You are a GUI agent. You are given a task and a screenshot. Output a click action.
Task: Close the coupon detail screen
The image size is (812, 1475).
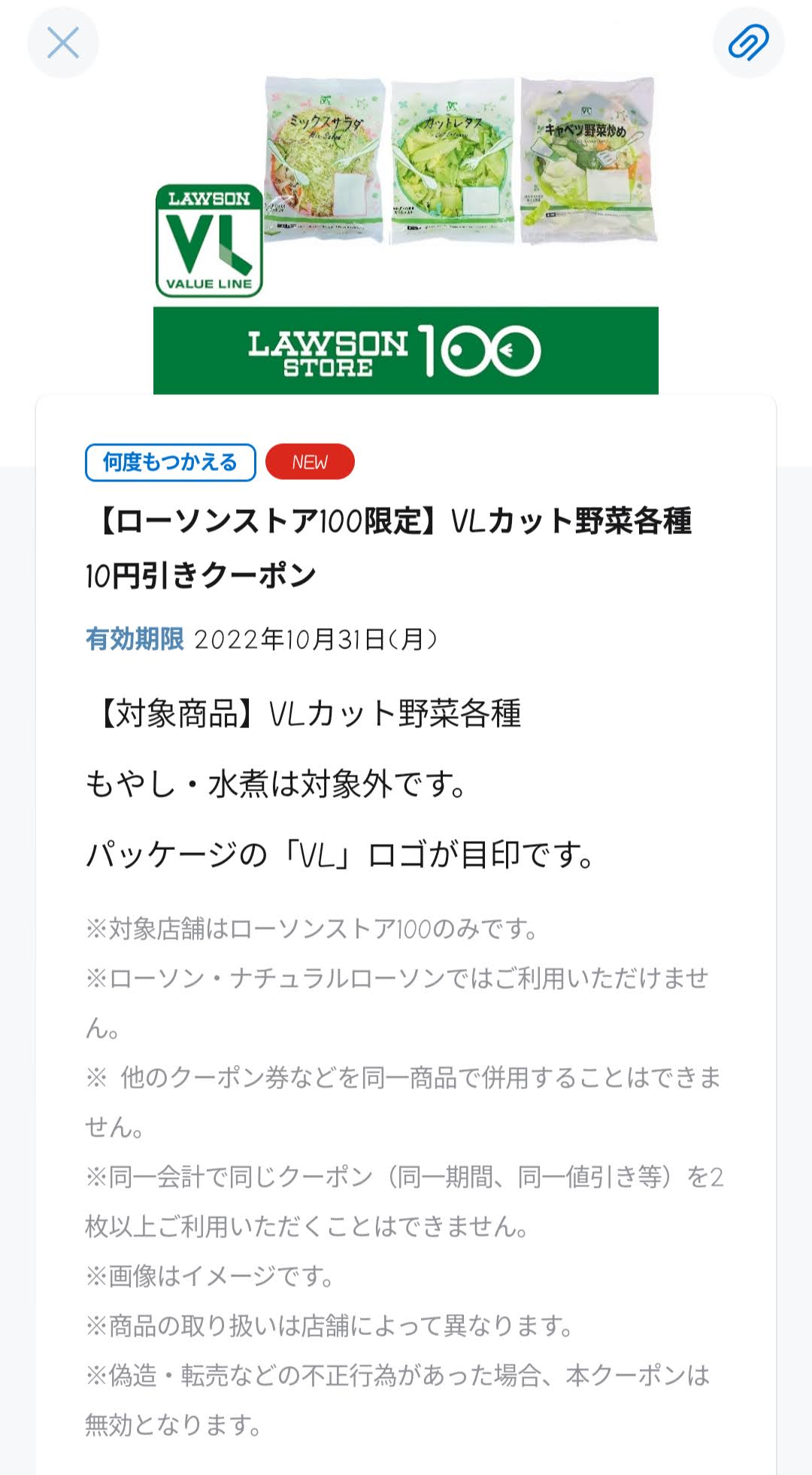click(x=63, y=43)
